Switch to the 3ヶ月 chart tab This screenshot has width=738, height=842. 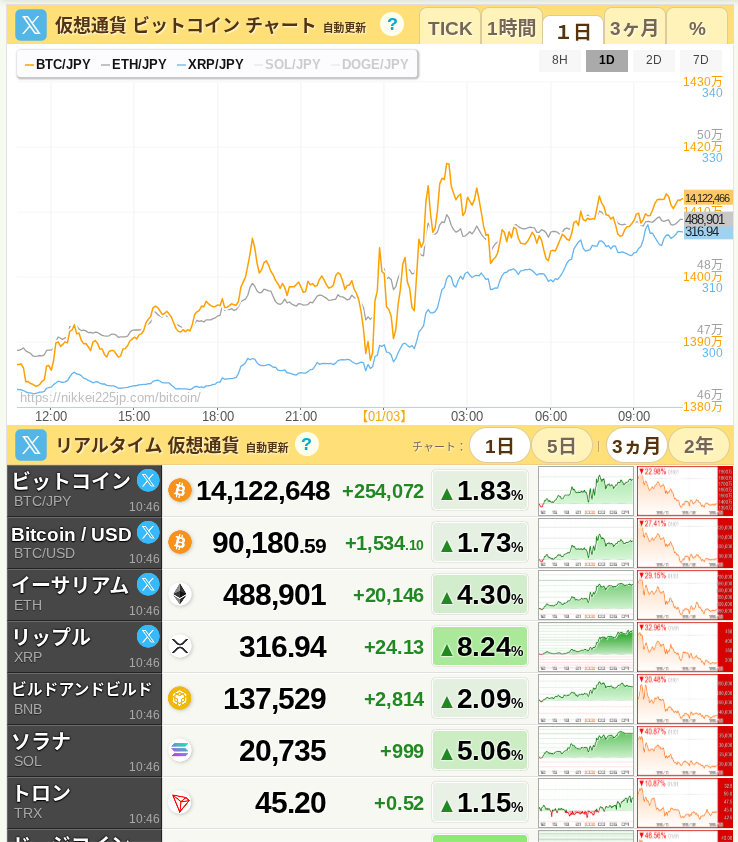coord(634,27)
